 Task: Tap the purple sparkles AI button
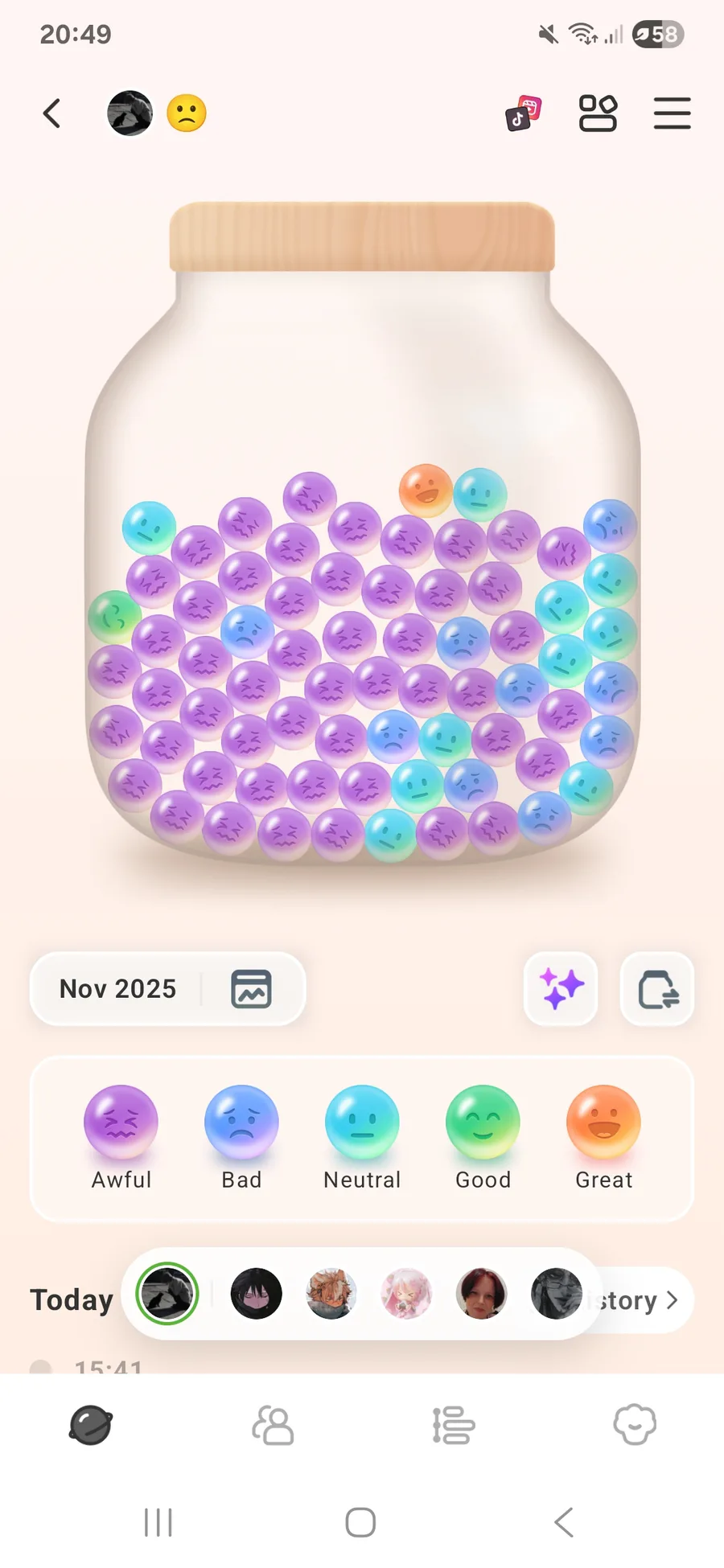[x=561, y=988]
